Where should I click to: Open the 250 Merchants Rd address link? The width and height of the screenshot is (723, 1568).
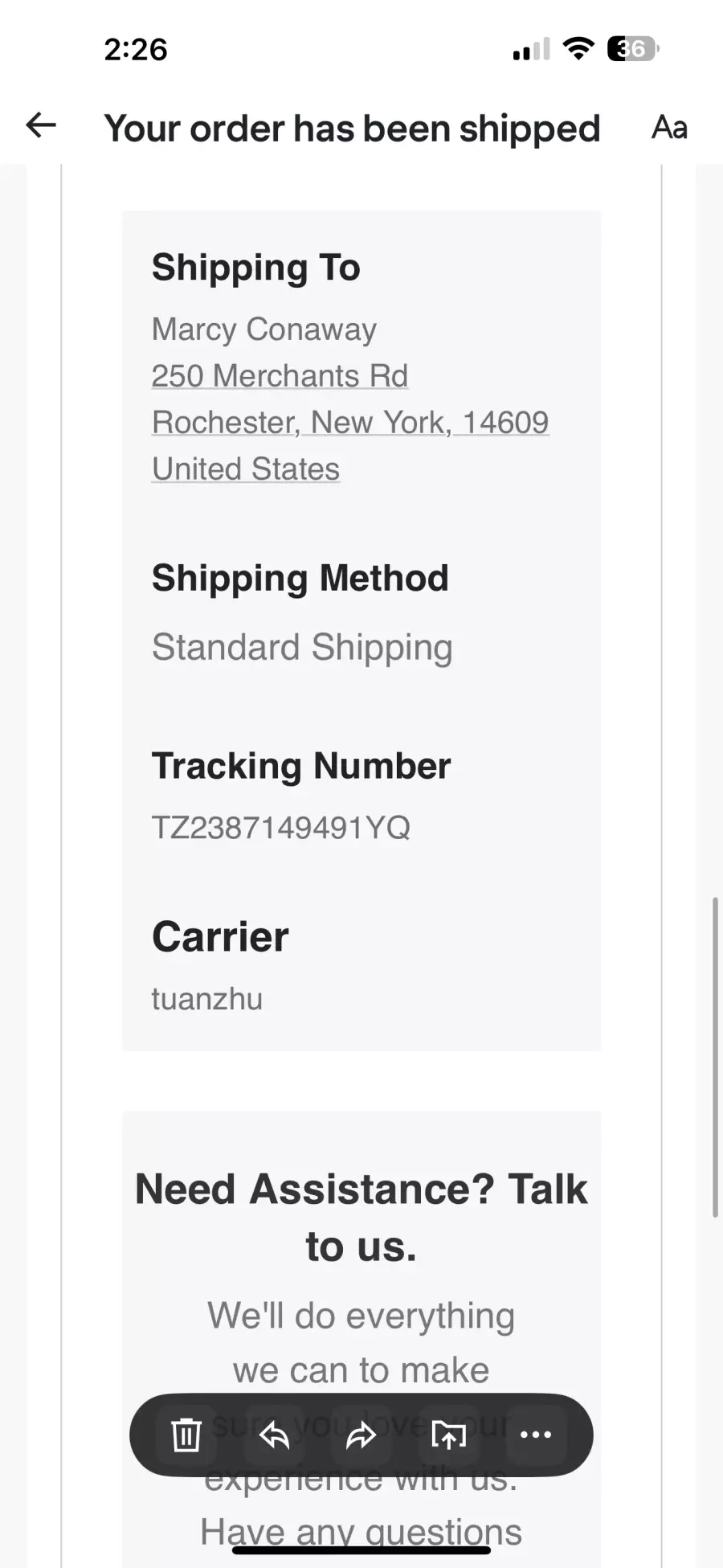[x=280, y=376]
